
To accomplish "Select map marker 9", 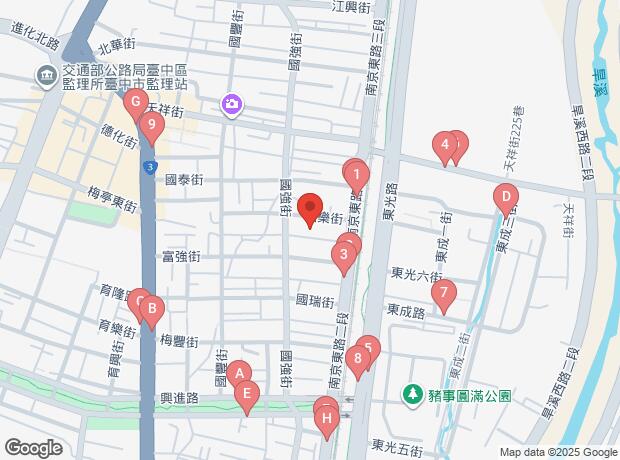I will (x=151, y=126).
